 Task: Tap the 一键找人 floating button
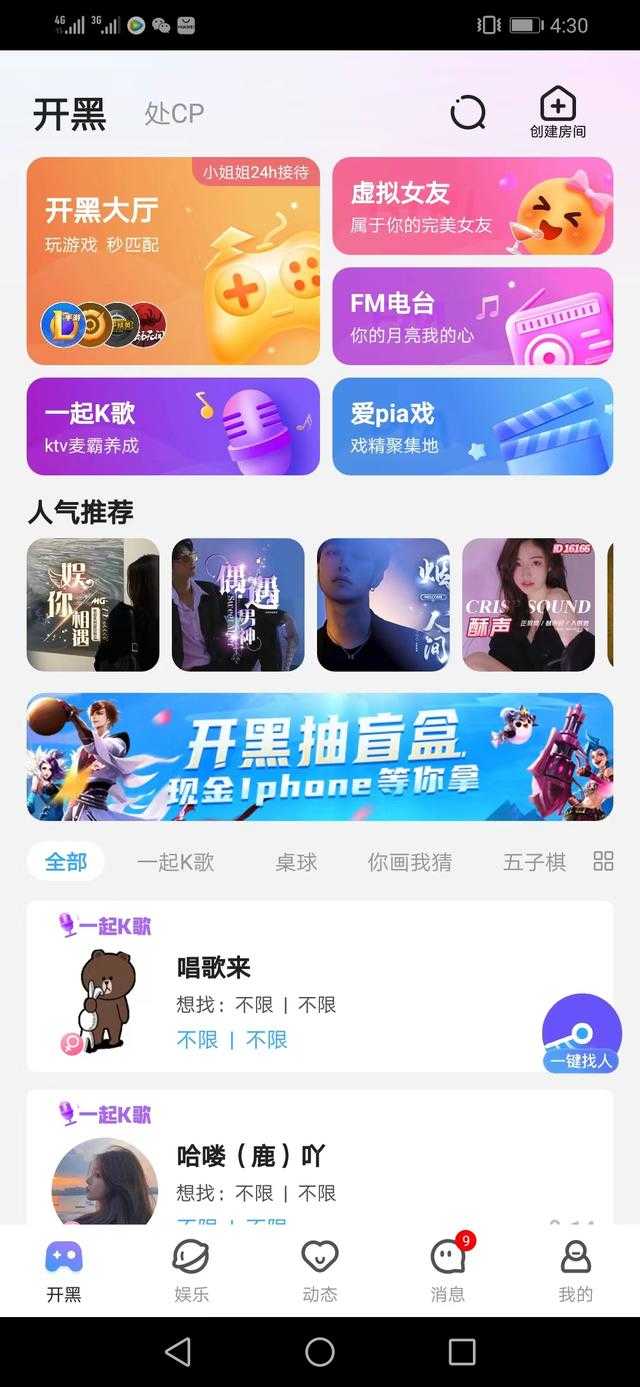tap(580, 1034)
